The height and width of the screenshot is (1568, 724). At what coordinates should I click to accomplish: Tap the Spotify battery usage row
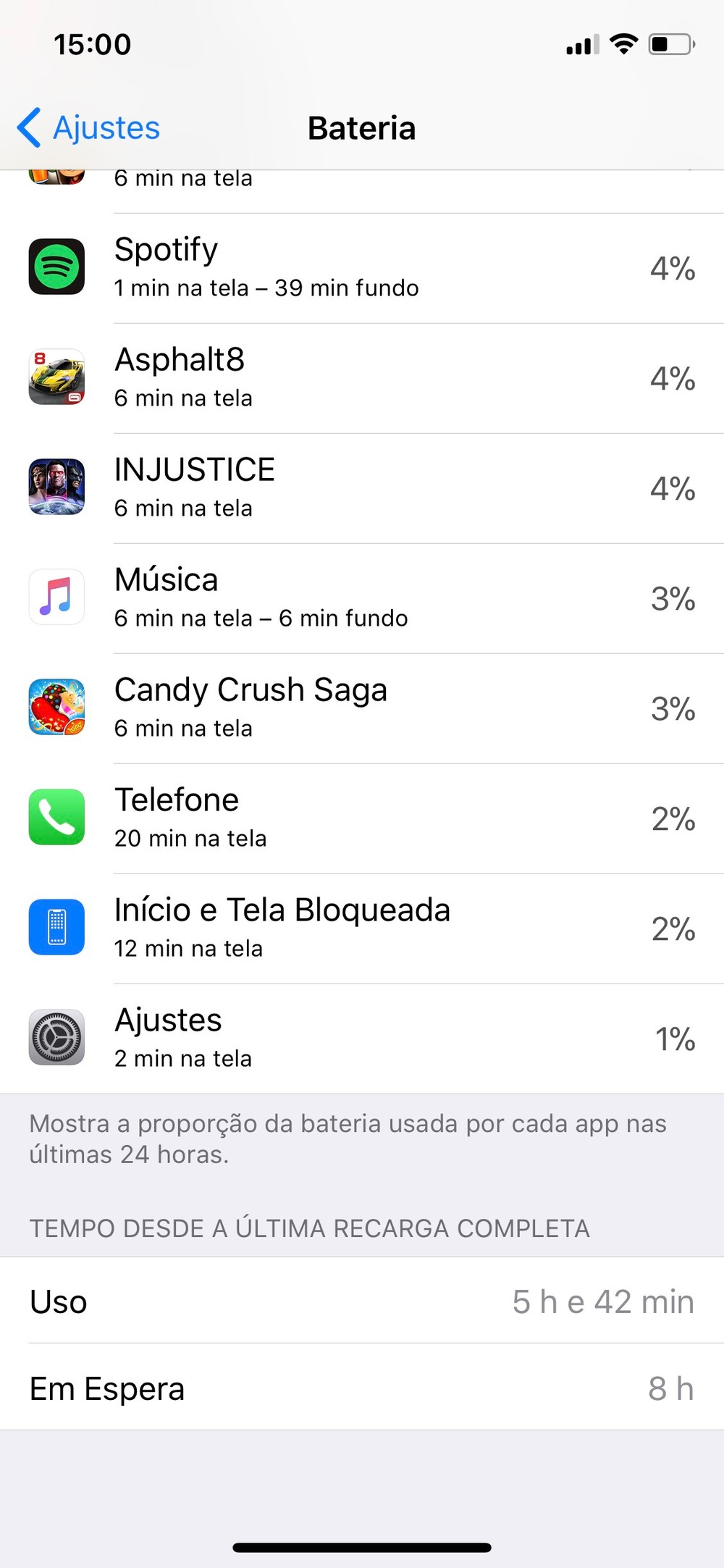[362, 268]
